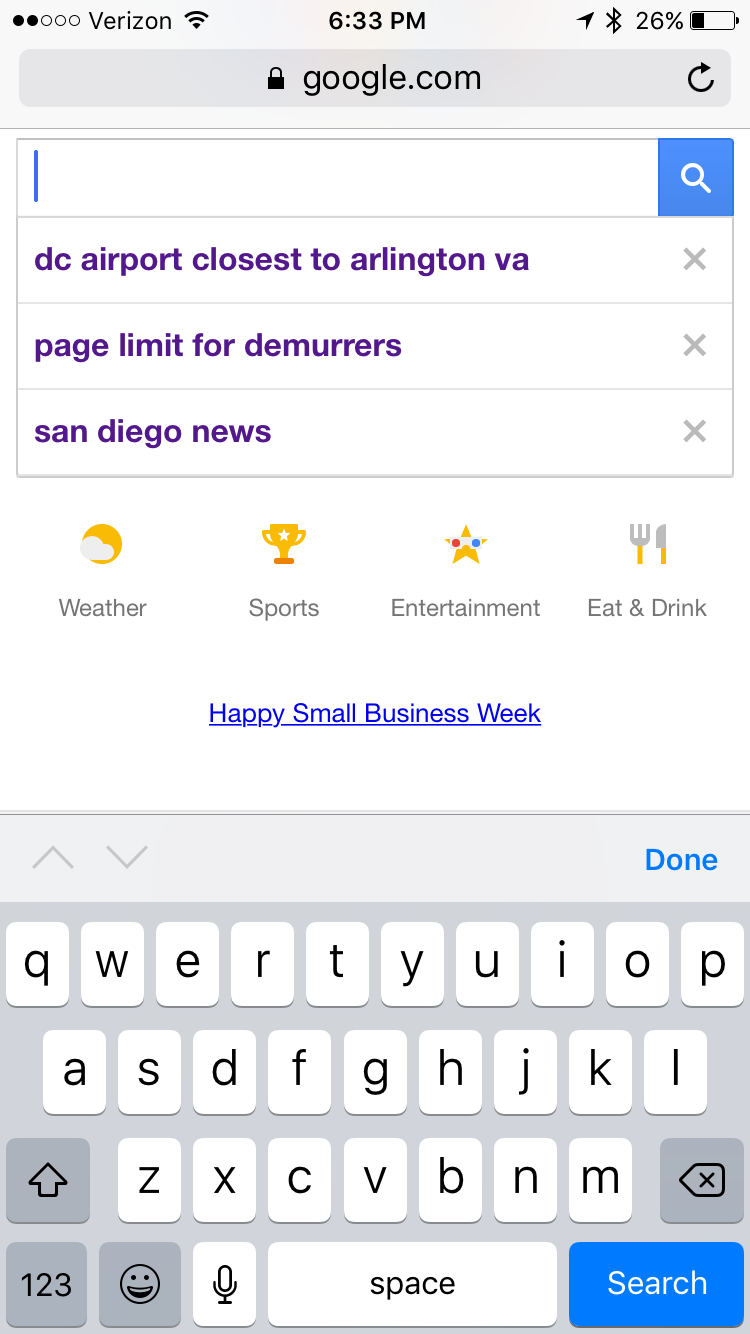Tap Done above the keyboard

[x=681, y=860]
